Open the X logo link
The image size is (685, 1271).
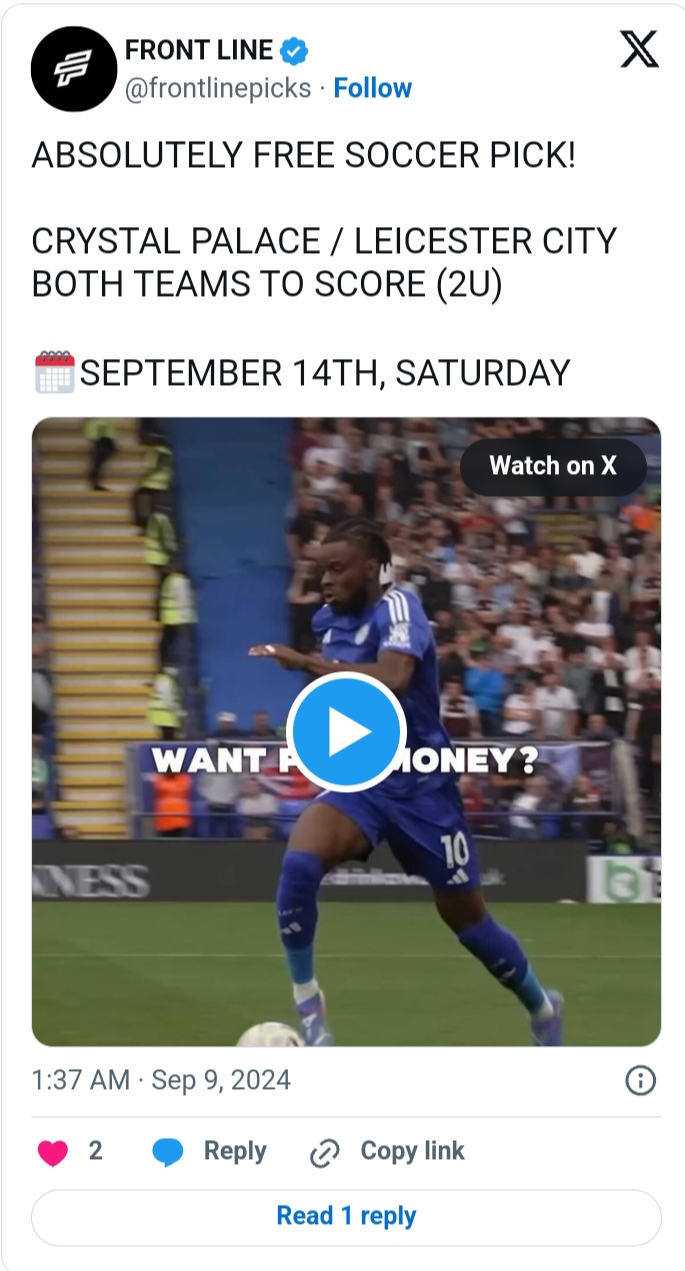click(639, 48)
